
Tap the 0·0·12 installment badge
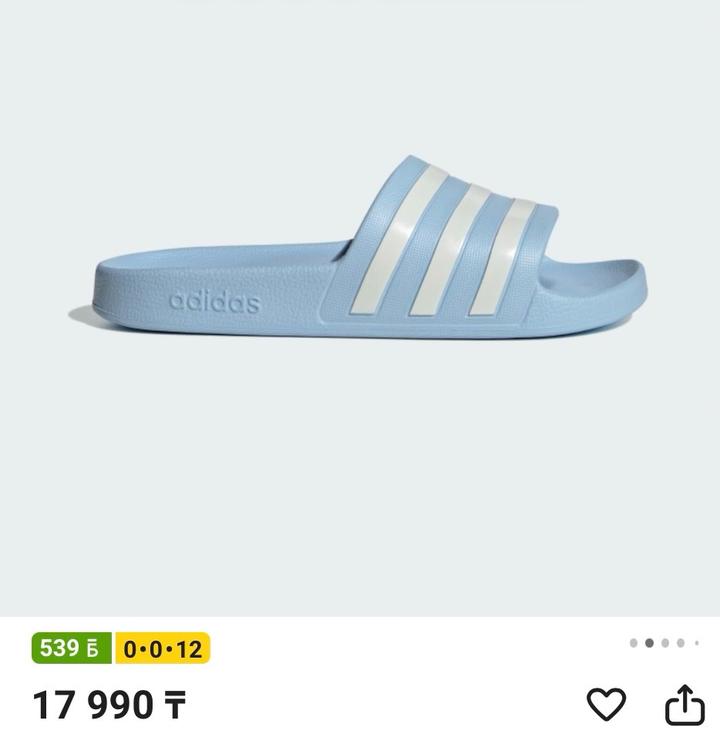162,649
